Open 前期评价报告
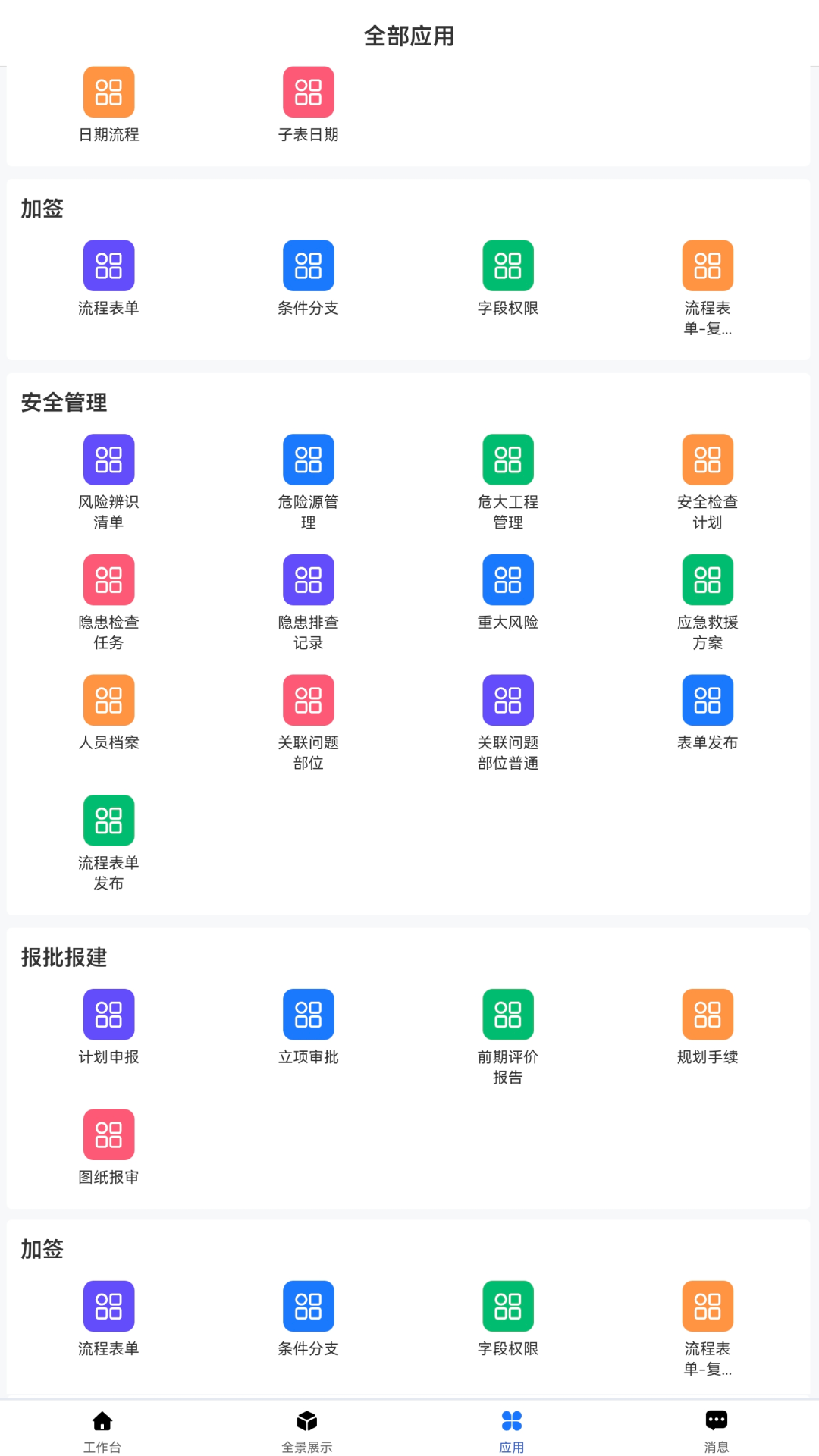The height and width of the screenshot is (1456, 819). 508,1015
